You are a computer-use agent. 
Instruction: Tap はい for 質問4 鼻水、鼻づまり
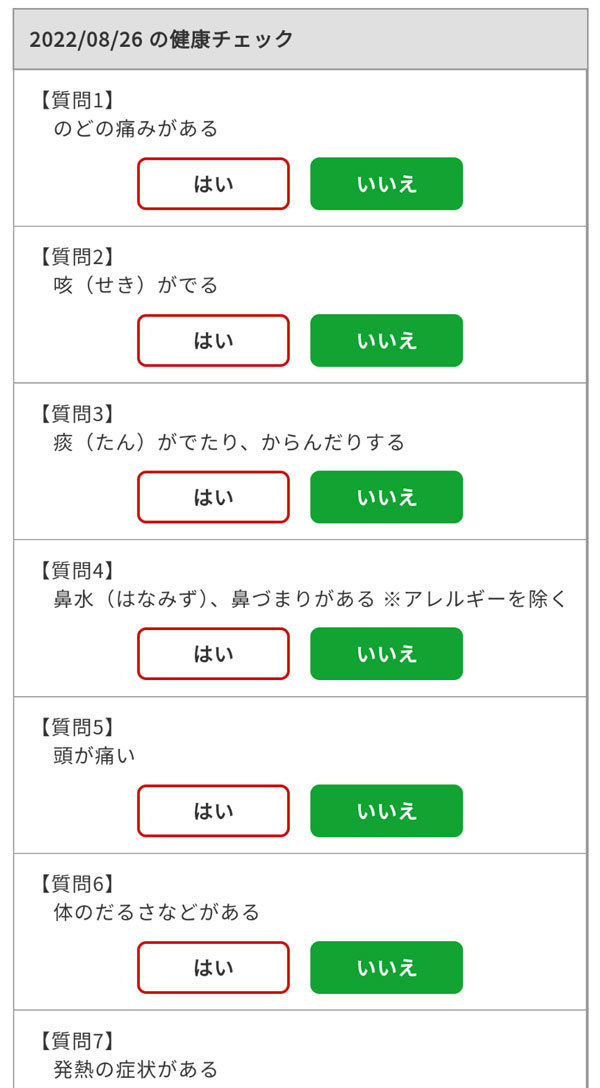point(213,654)
